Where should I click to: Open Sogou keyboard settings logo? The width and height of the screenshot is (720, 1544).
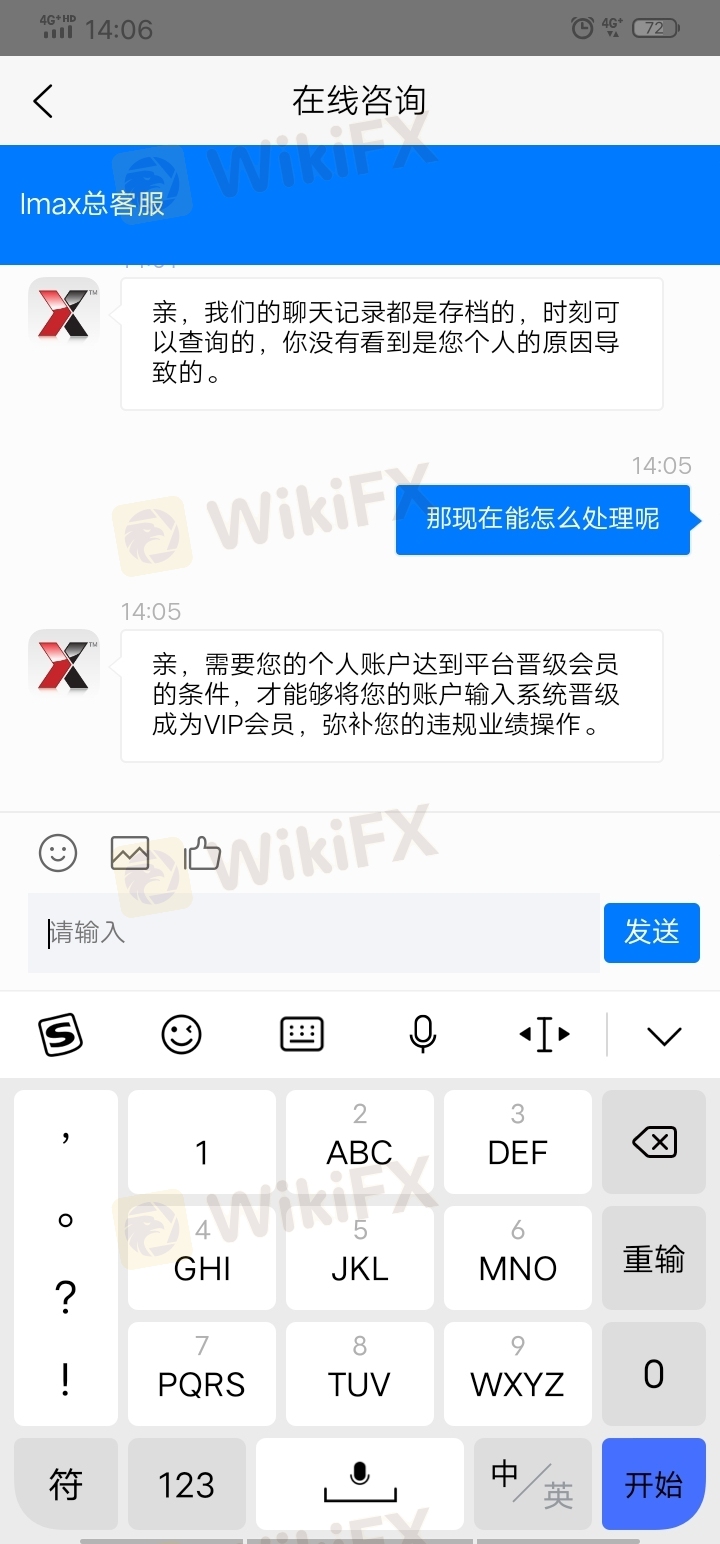[60, 1034]
